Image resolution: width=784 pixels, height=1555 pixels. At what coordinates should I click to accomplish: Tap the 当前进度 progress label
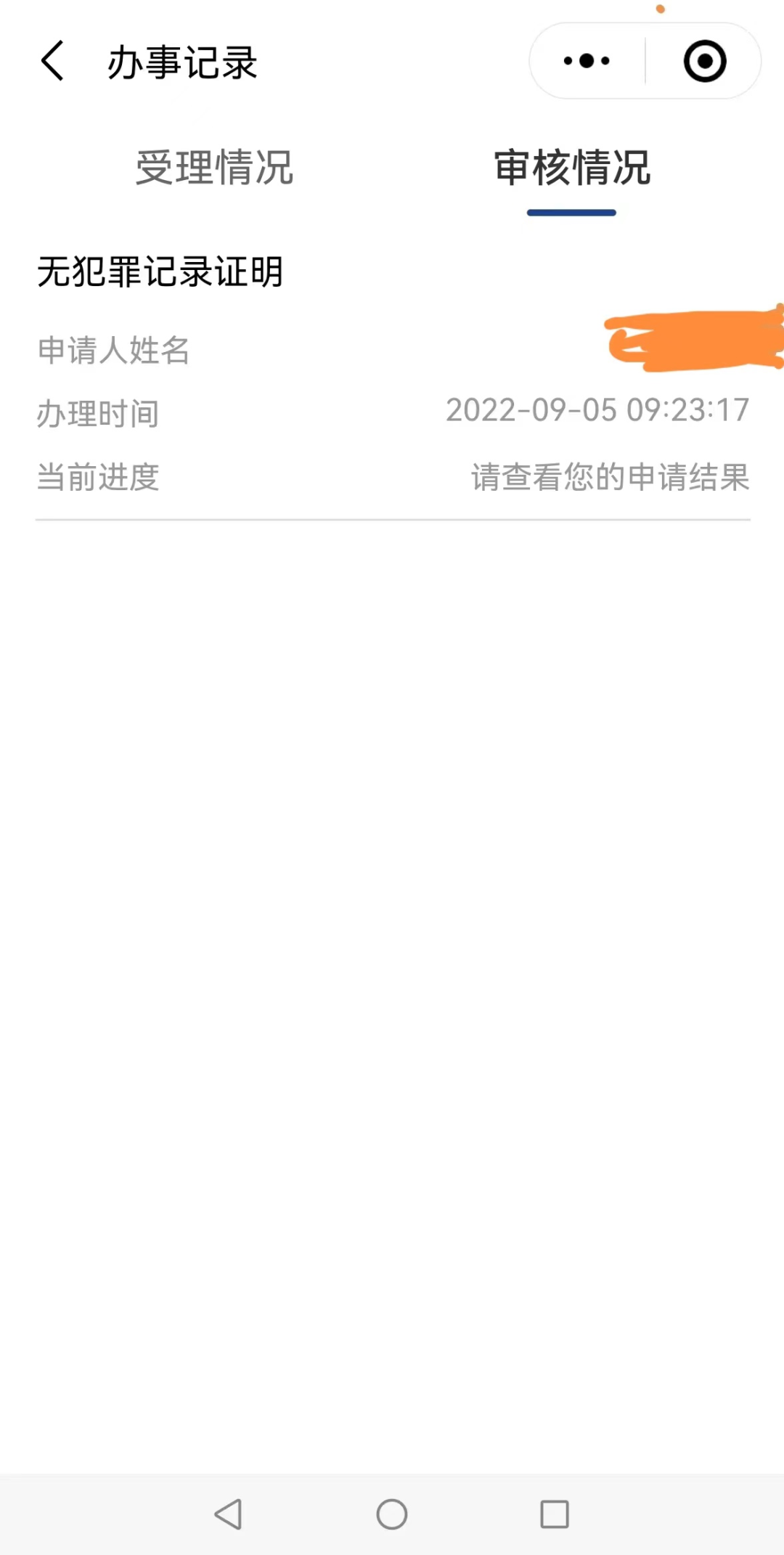(97, 477)
